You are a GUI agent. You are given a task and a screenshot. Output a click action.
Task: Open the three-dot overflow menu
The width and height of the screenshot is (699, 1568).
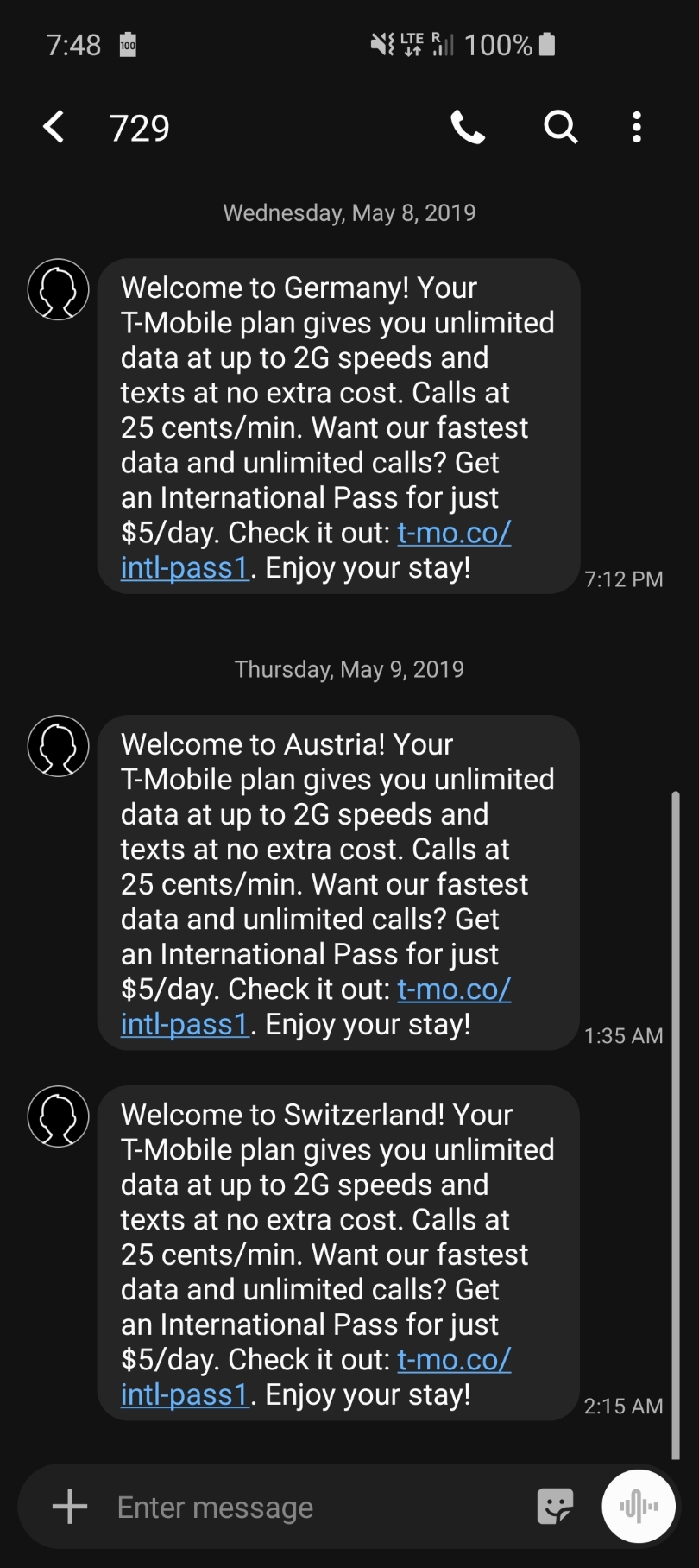[x=637, y=127]
